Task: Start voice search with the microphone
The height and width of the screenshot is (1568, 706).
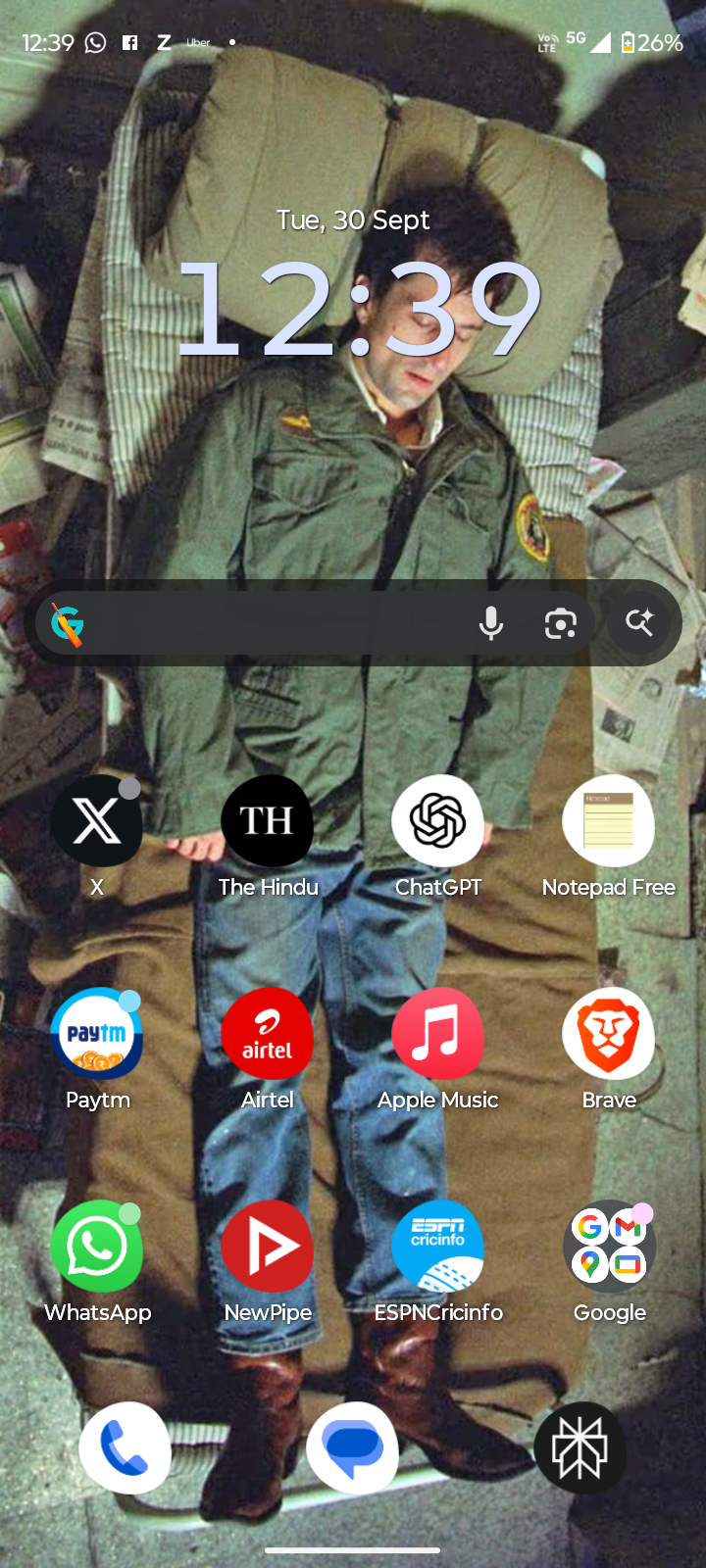Action: point(491,623)
